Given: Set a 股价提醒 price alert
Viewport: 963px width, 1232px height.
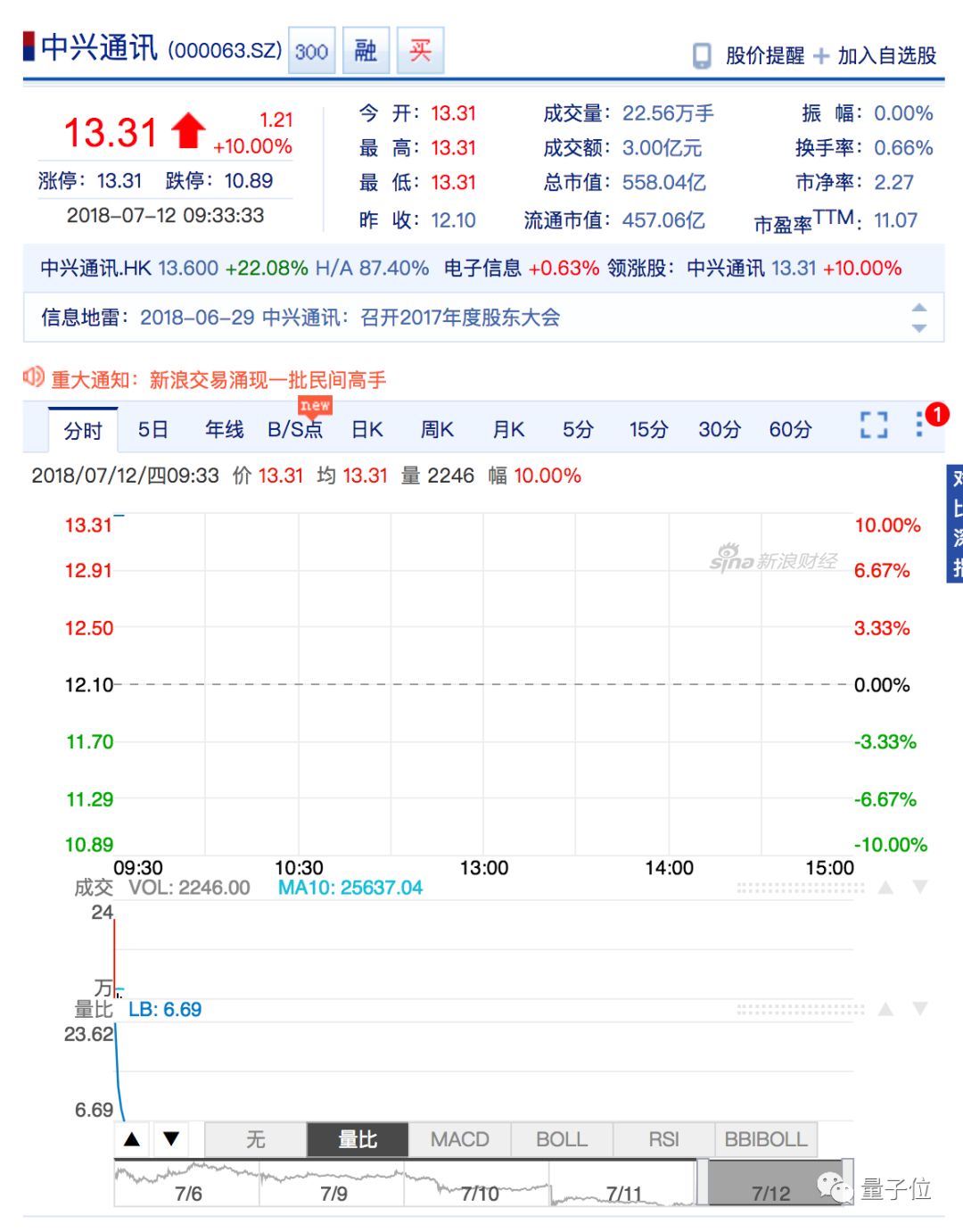Looking at the screenshot, I should pos(751,55).
